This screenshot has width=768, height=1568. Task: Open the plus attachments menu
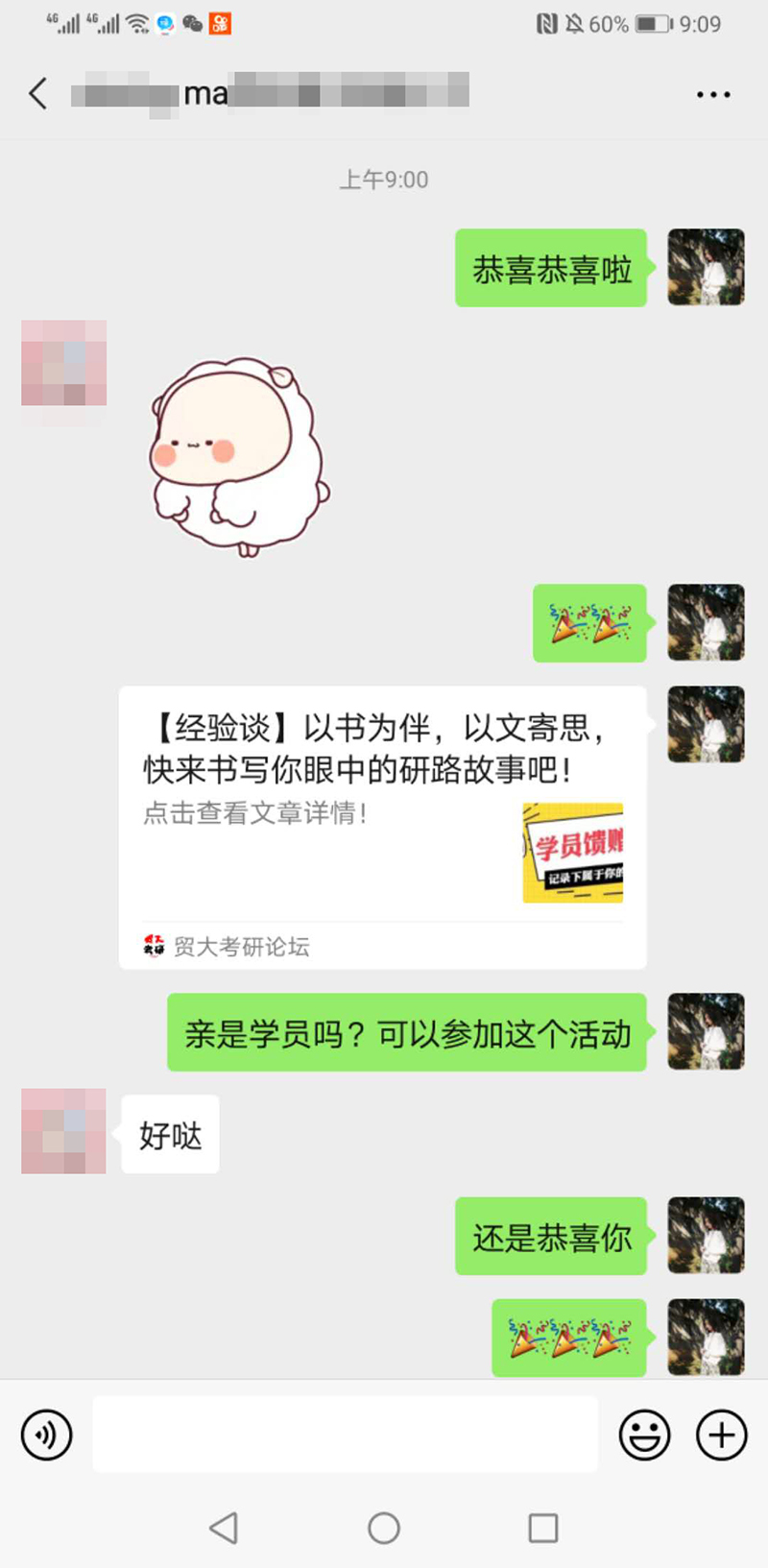pyautogui.click(x=721, y=1435)
